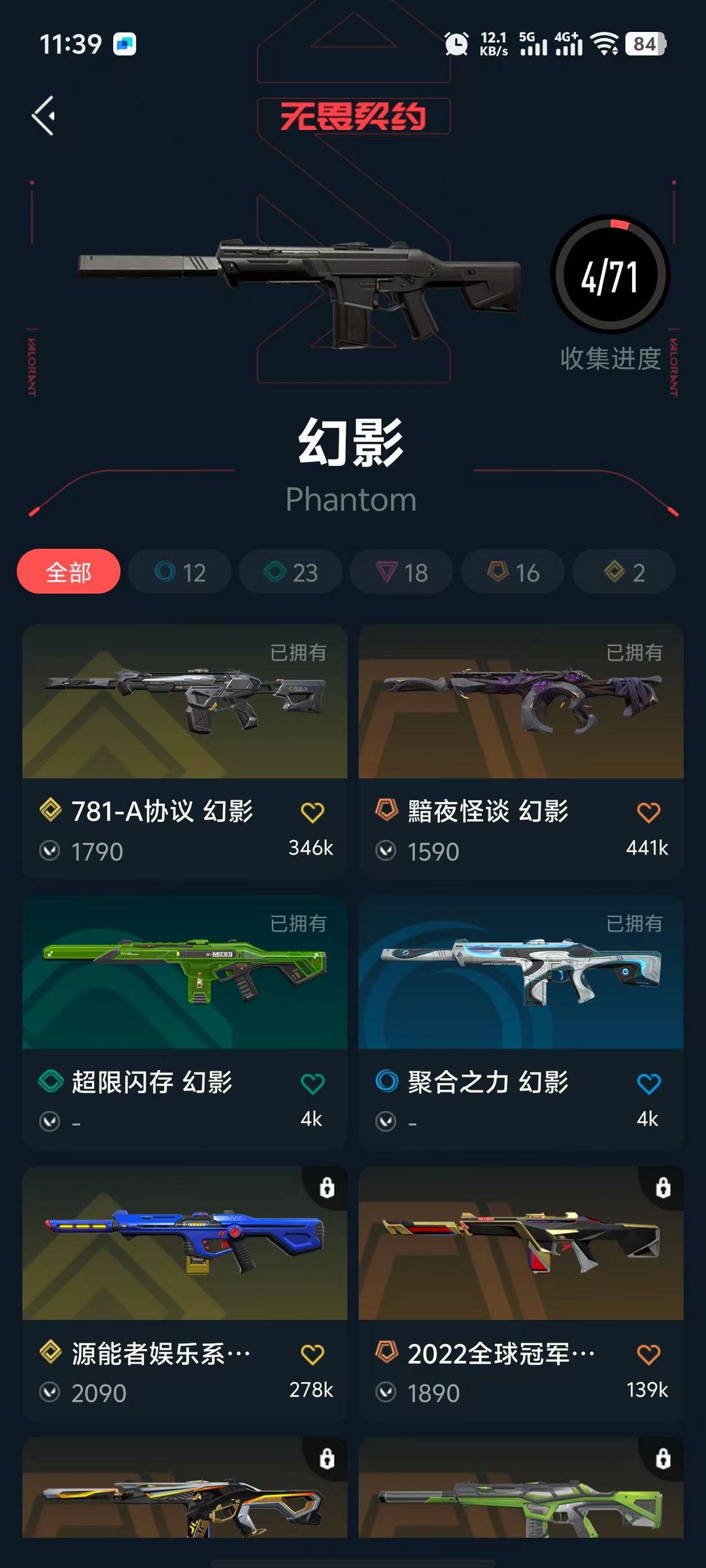Switch to the purple tier filter showing 18
Image resolution: width=706 pixels, height=1568 pixels.
point(401,572)
